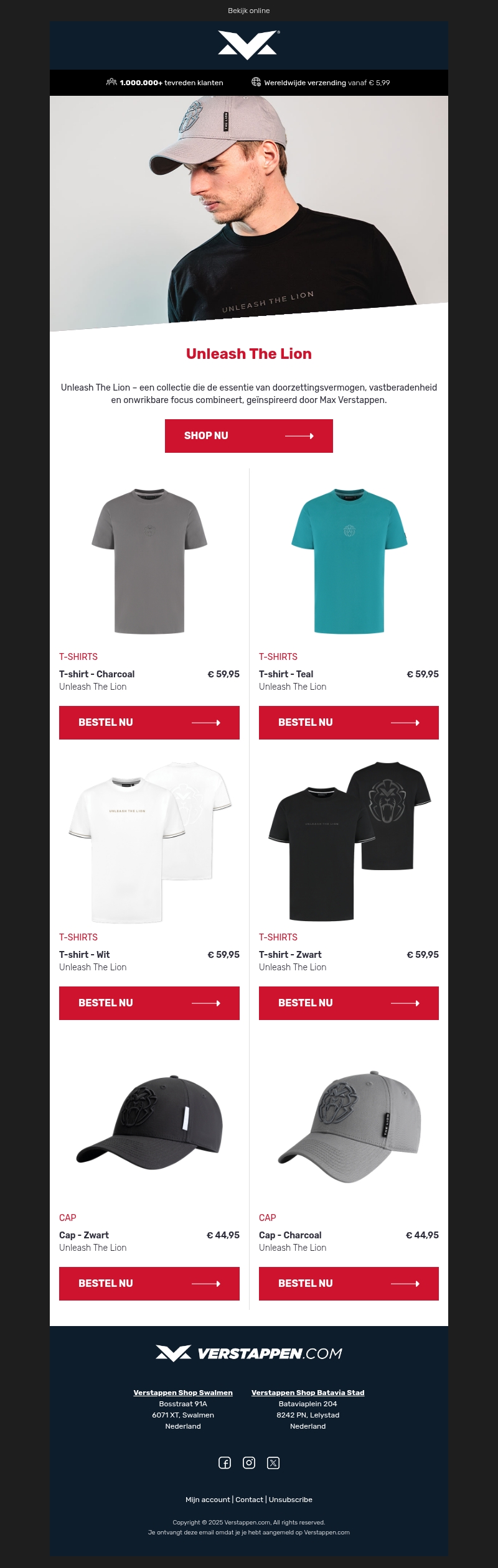Unsubscribe from this newsletter
The height and width of the screenshot is (1568, 498).
pyautogui.click(x=291, y=1500)
